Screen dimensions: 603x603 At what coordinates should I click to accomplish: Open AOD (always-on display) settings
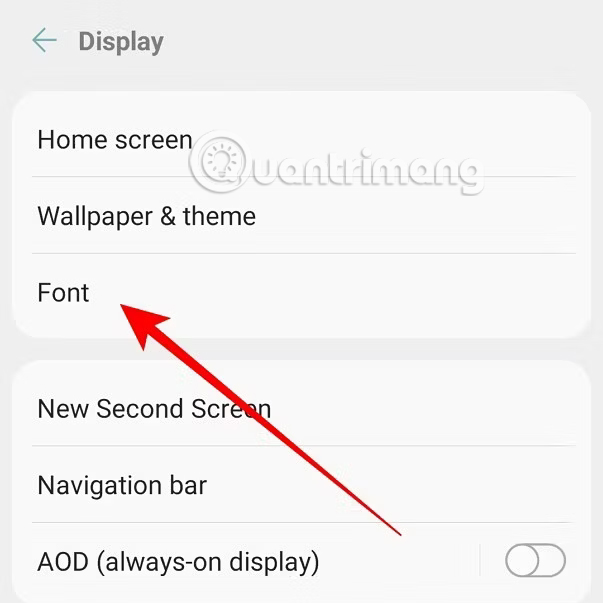178,561
